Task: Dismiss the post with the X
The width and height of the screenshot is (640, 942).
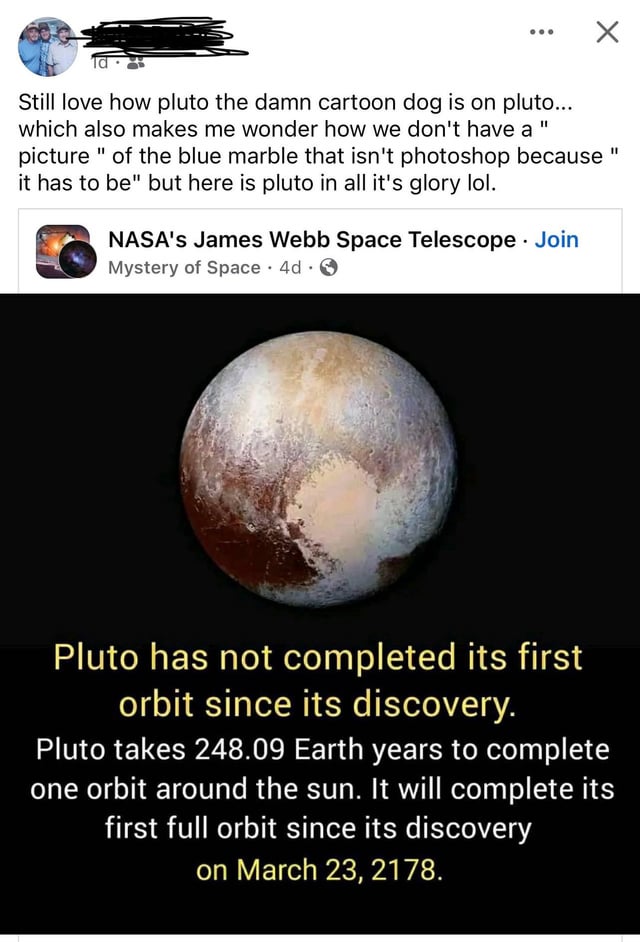Action: pyautogui.click(x=605, y=32)
